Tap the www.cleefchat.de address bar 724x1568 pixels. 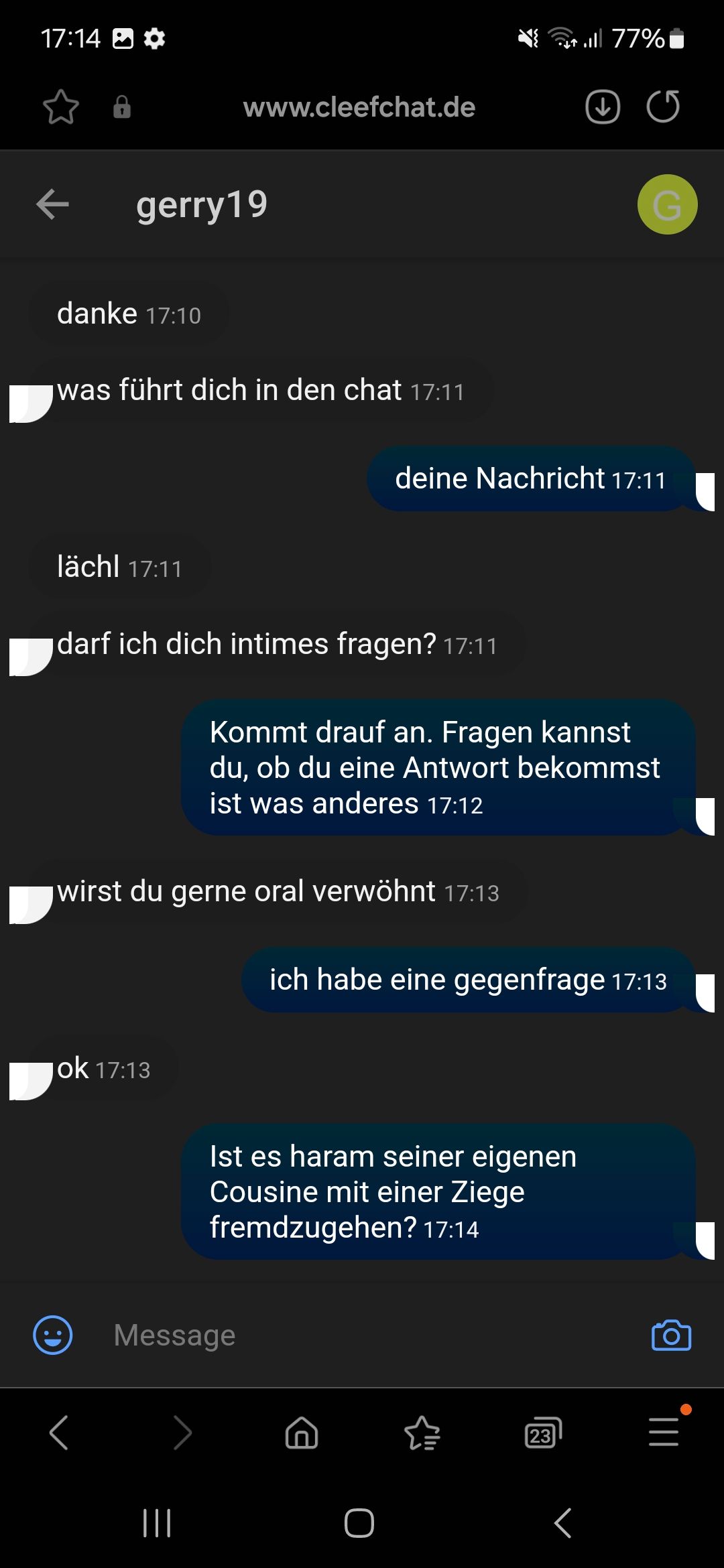click(x=359, y=107)
